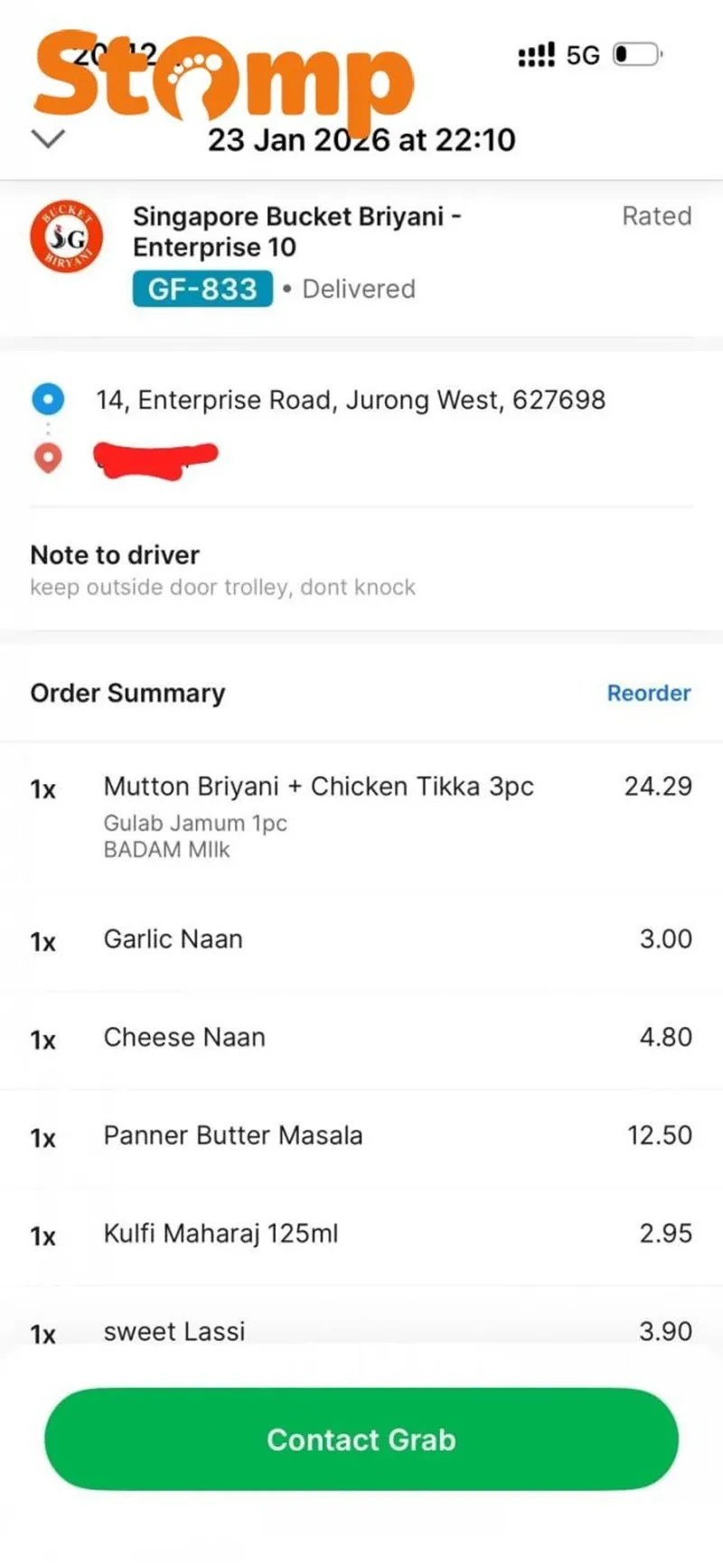Select the Delivered status indicator
This screenshot has width=723, height=1568.
tap(358, 288)
